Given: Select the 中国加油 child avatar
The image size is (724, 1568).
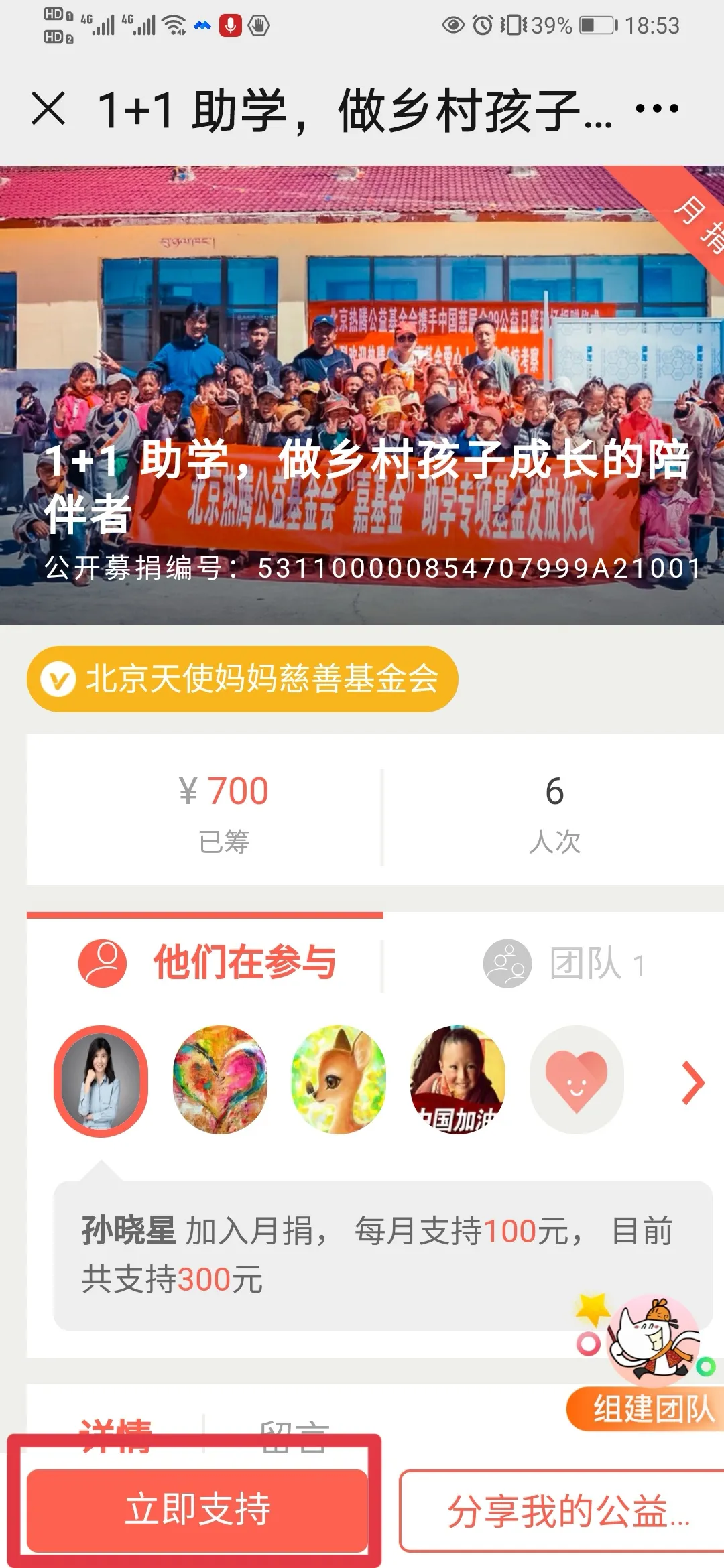Looking at the screenshot, I should point(458,1080).
